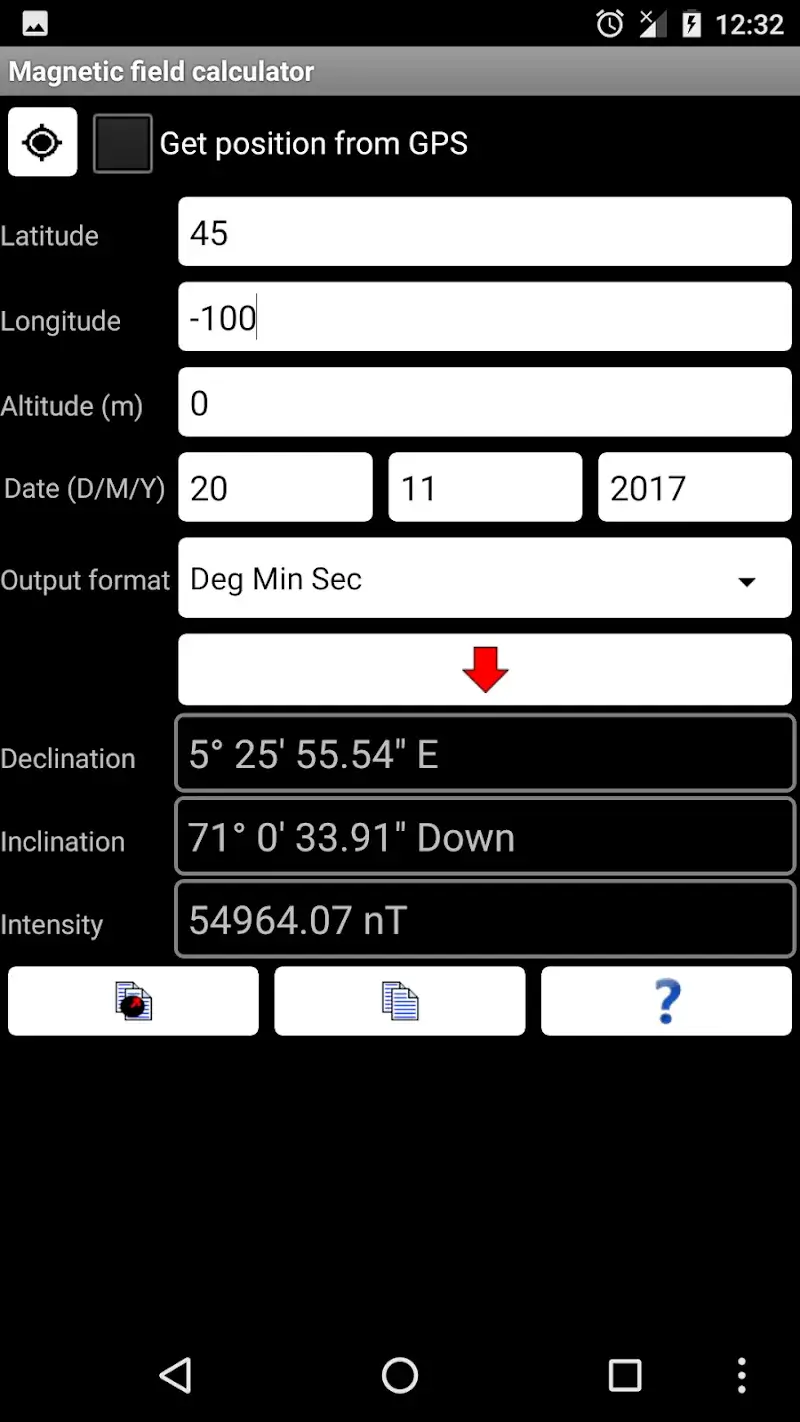Click the GPS crosshair position icon
The image size is (800, 1422).
point(41,141)
